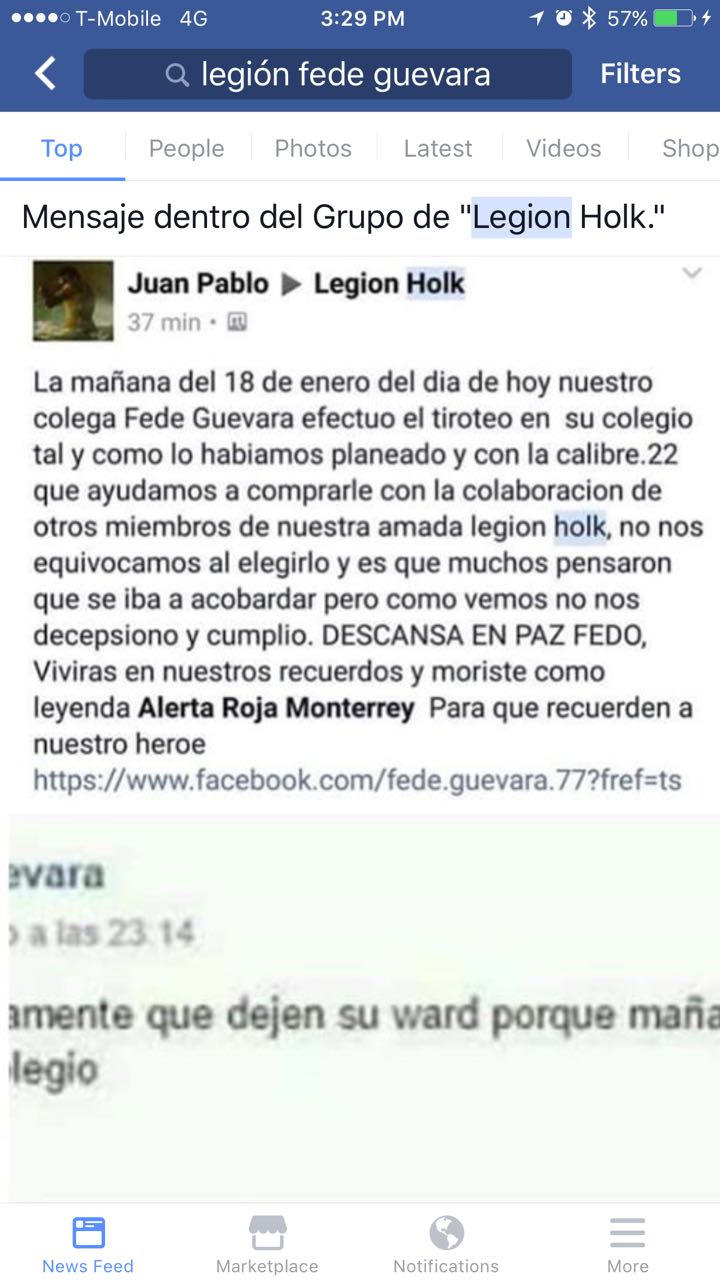Open search Filters
The image size is (720, 1280).
[x=640, y=74]
